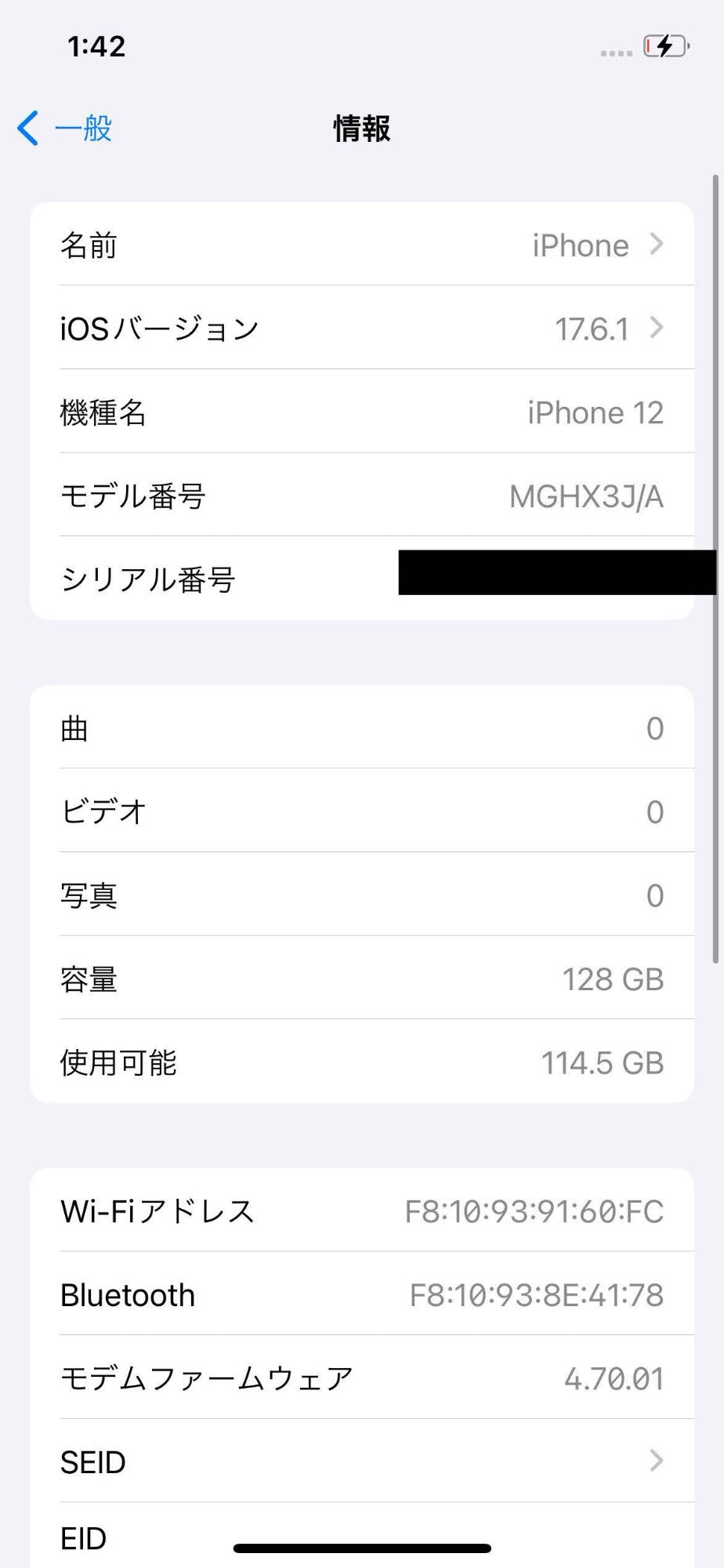Open the SEID details row
Viewport: 724px width, 1568px height.
coord(362,1461)
